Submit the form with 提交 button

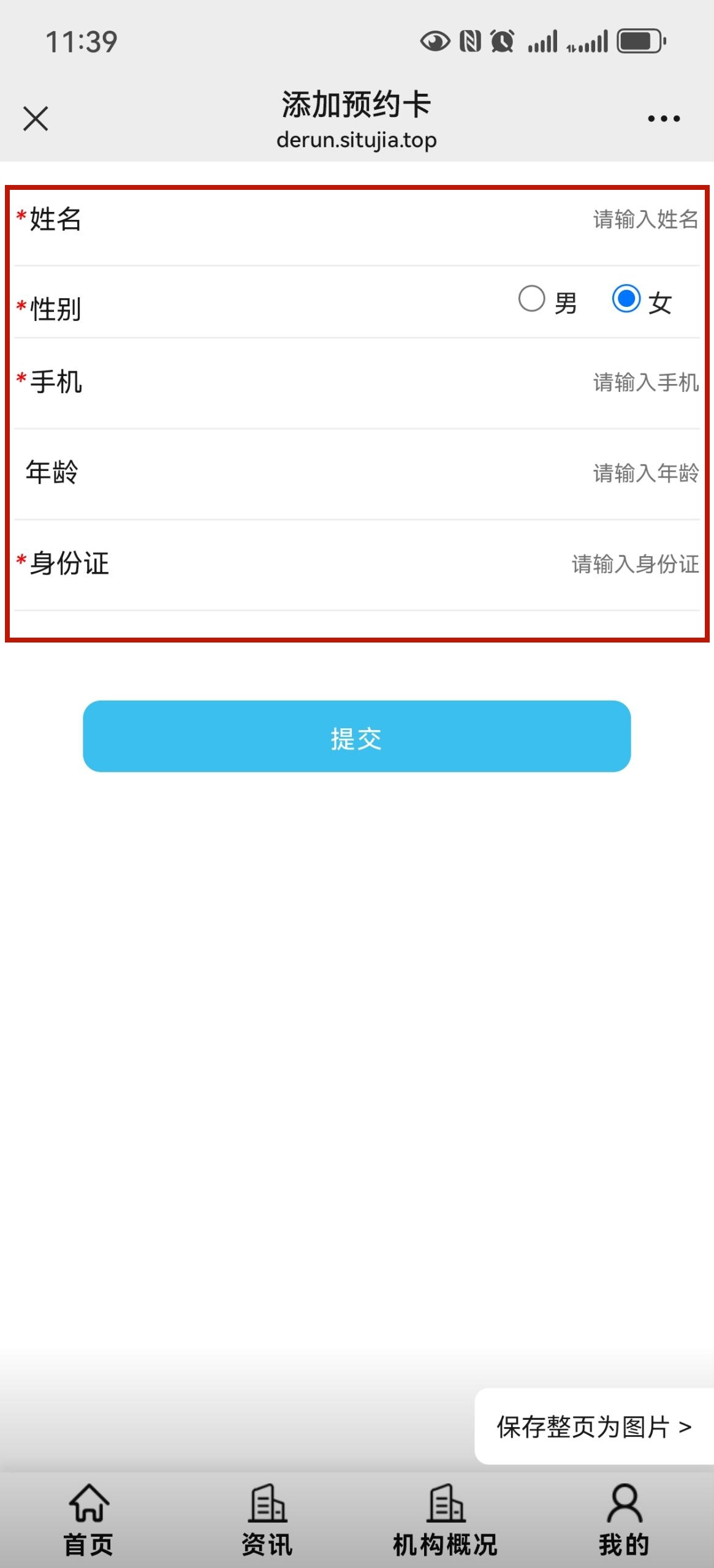(357, 736)
